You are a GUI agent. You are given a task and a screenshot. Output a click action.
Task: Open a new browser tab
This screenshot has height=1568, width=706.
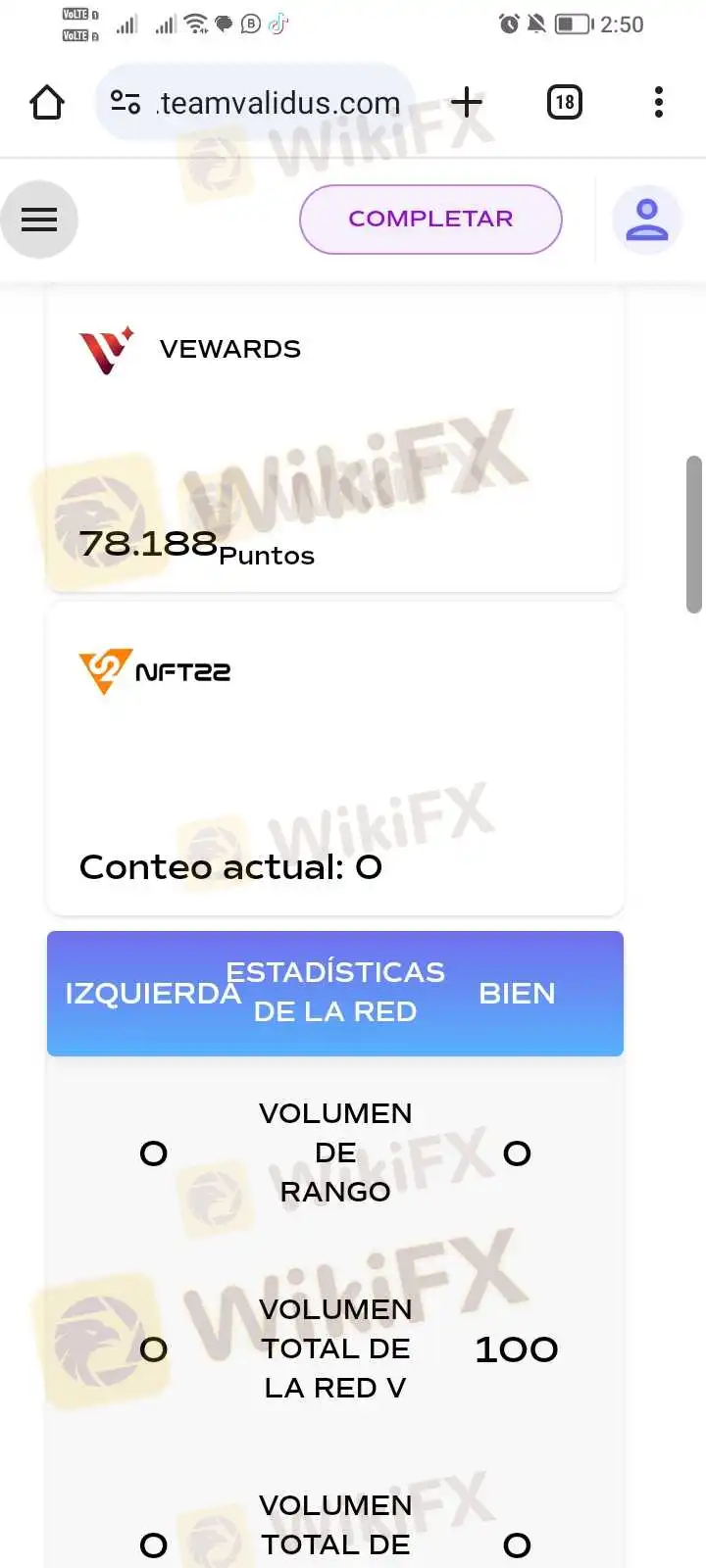pyautogui.click(x=467, y=102)
